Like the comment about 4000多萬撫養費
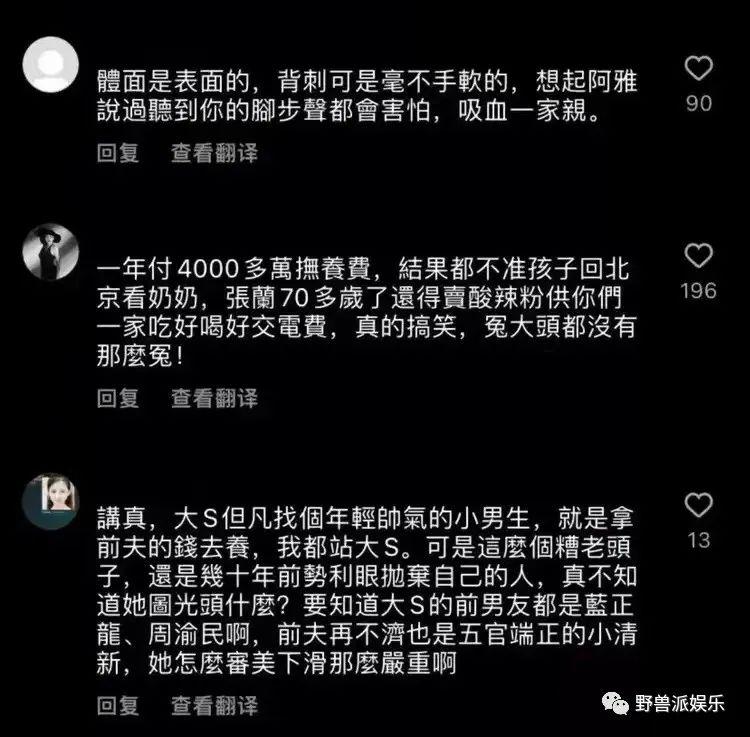 (699, 256)
